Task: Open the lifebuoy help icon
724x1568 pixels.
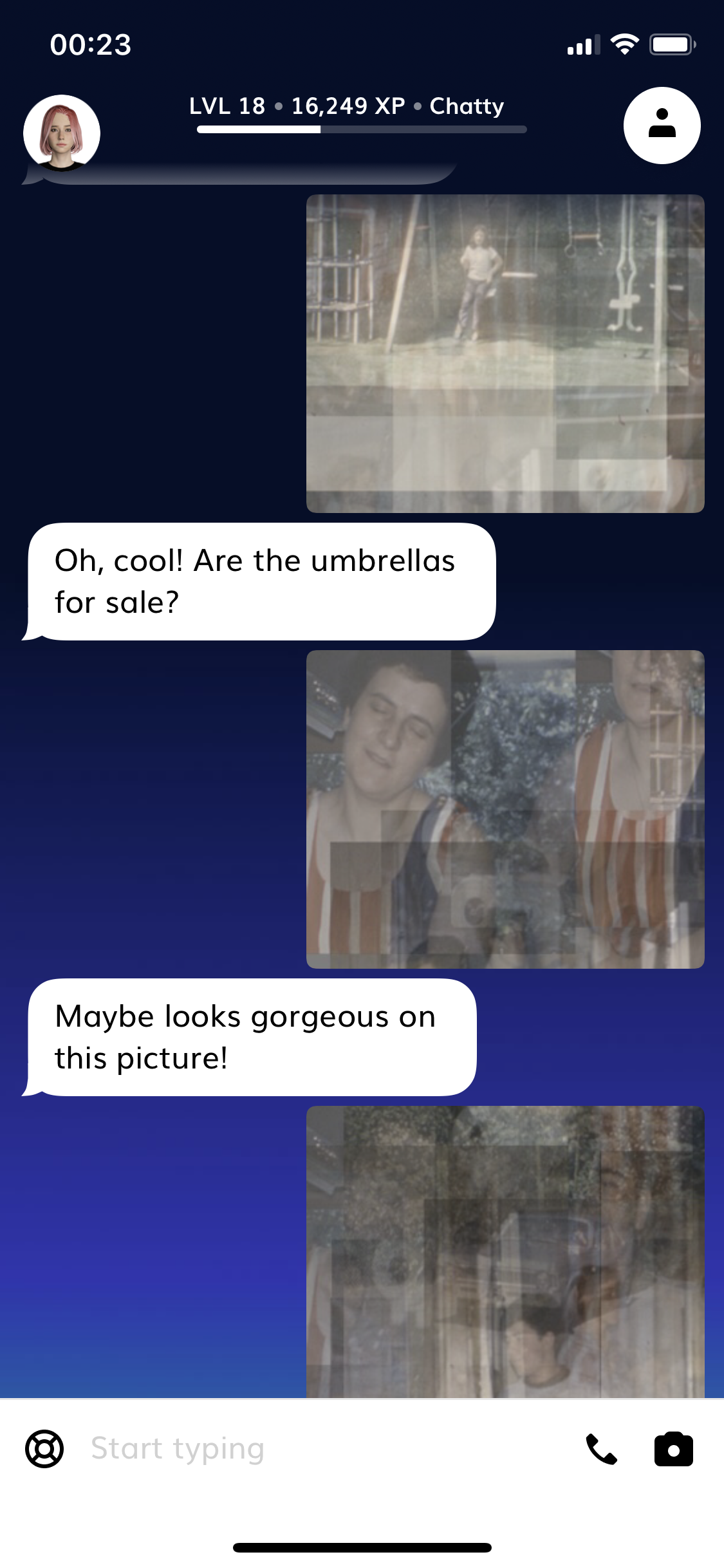Action: [44, 1449]
